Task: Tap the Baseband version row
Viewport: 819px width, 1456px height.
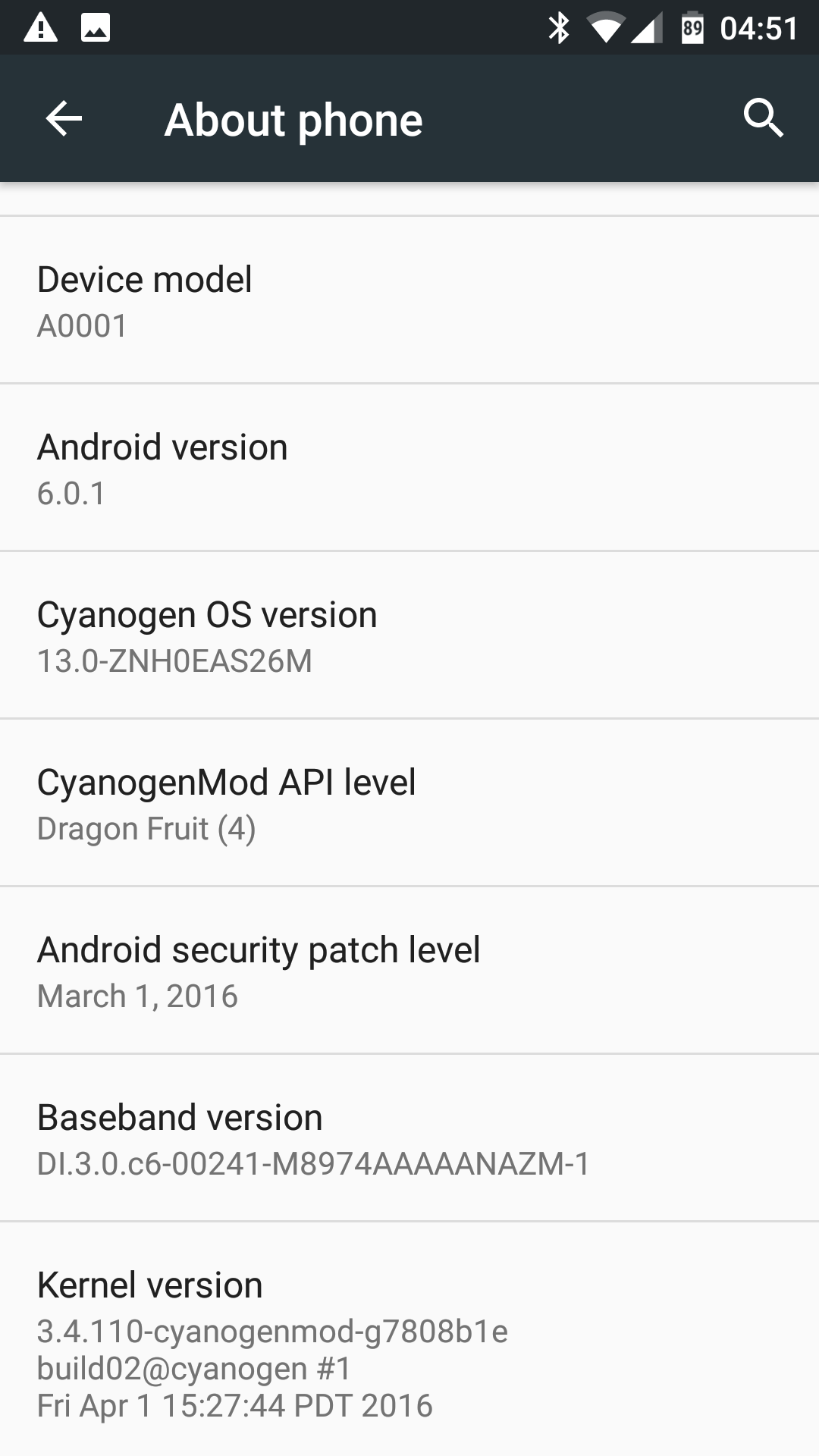Action: coord(409,1139)
